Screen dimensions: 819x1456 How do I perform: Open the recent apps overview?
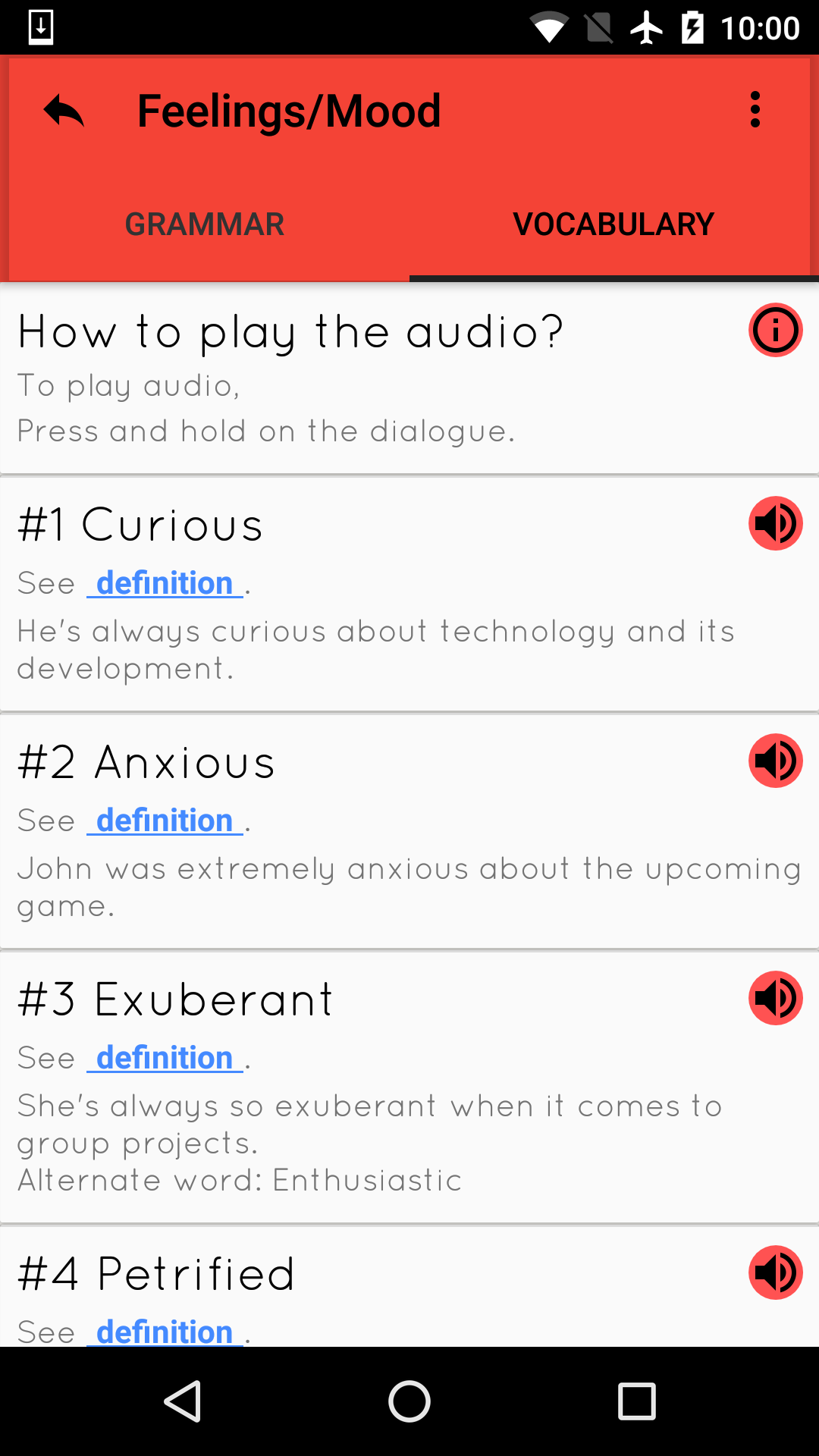pos(636,1401)
